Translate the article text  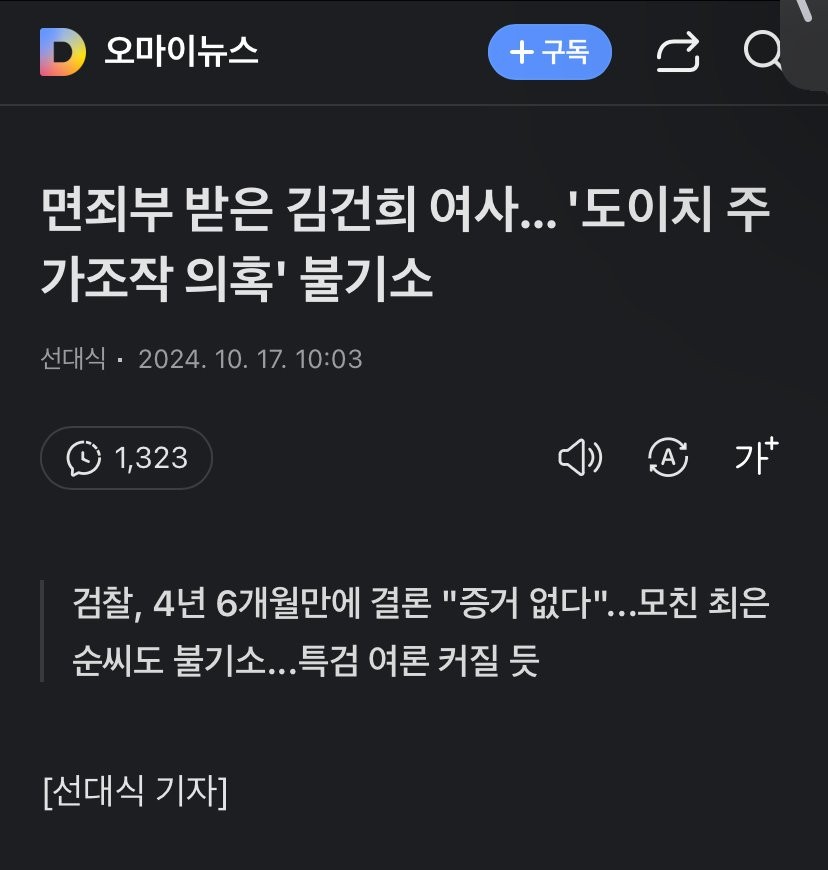pos(668,458)
